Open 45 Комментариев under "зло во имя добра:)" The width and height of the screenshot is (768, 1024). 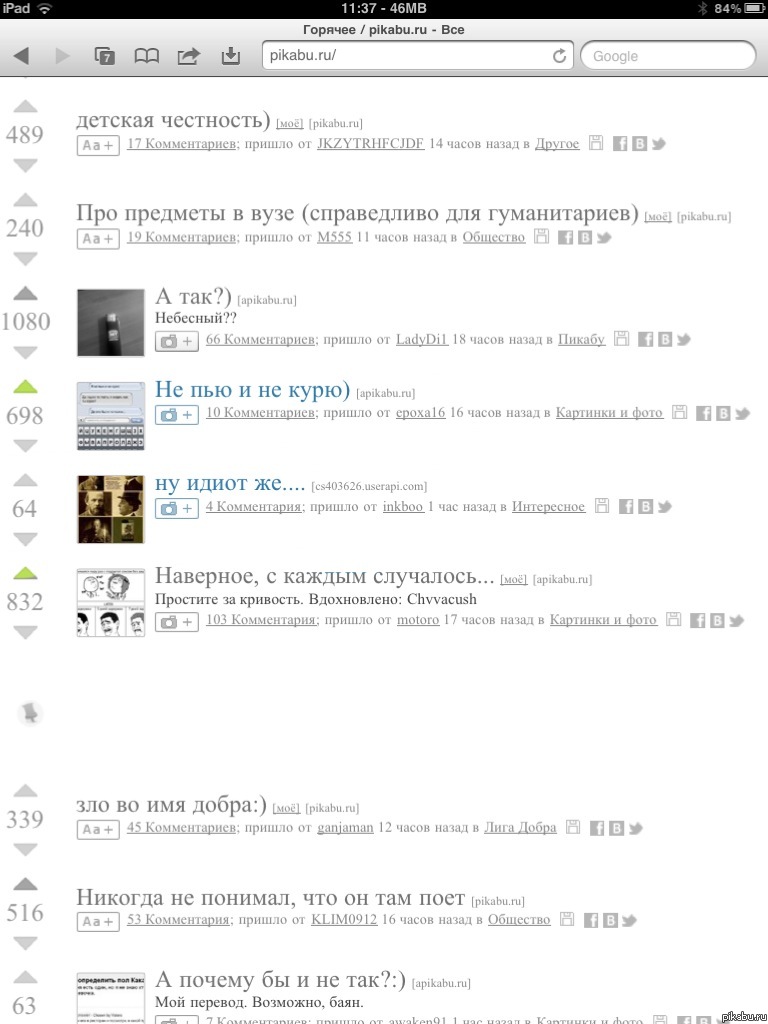[181, 828]
